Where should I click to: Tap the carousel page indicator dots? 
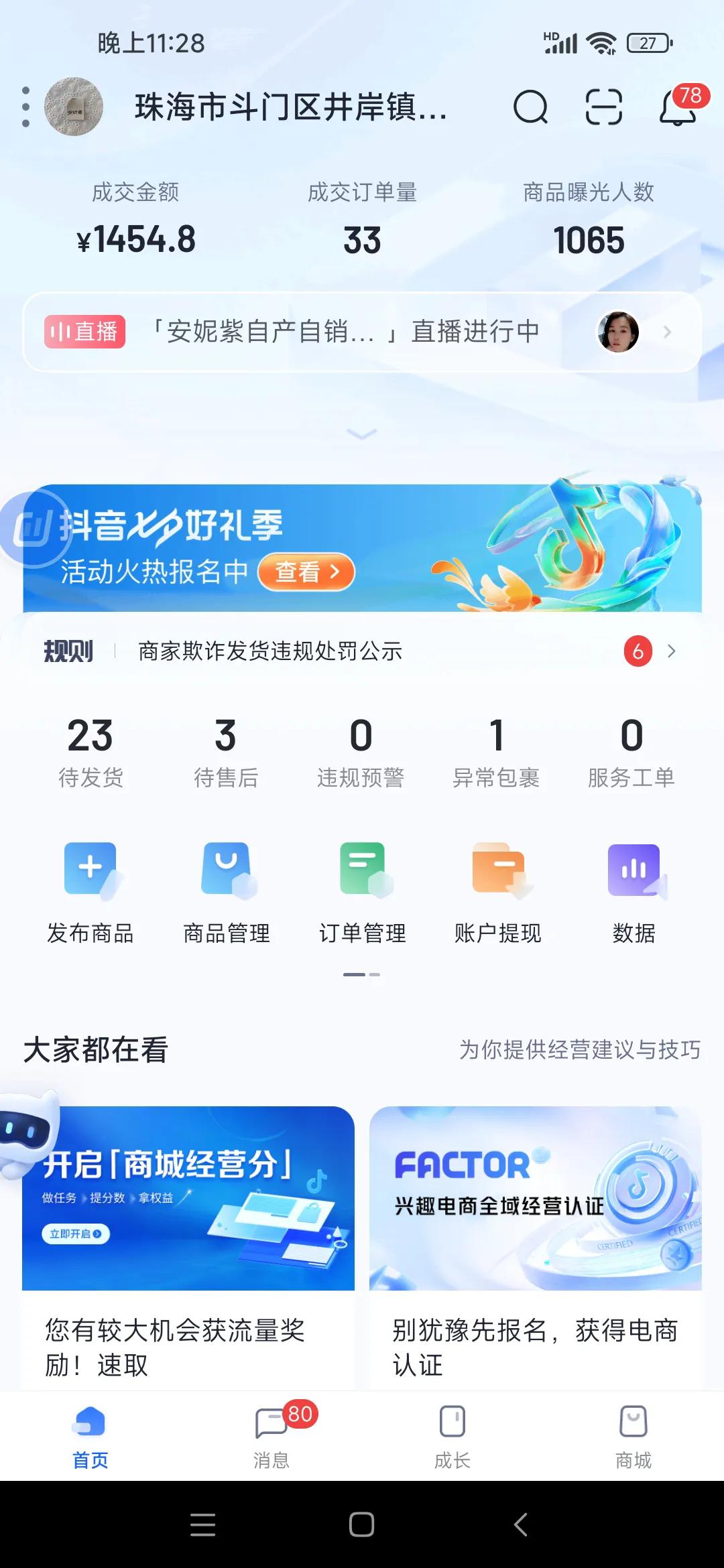tap(362, 975)
